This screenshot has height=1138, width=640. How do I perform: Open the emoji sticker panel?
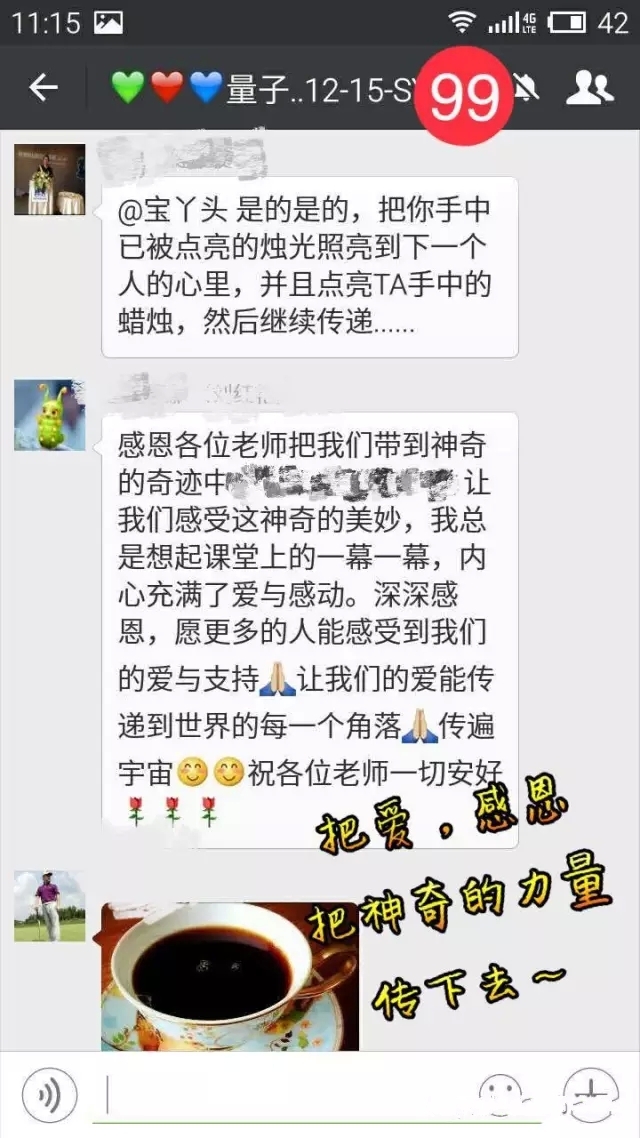point(500,1096)
